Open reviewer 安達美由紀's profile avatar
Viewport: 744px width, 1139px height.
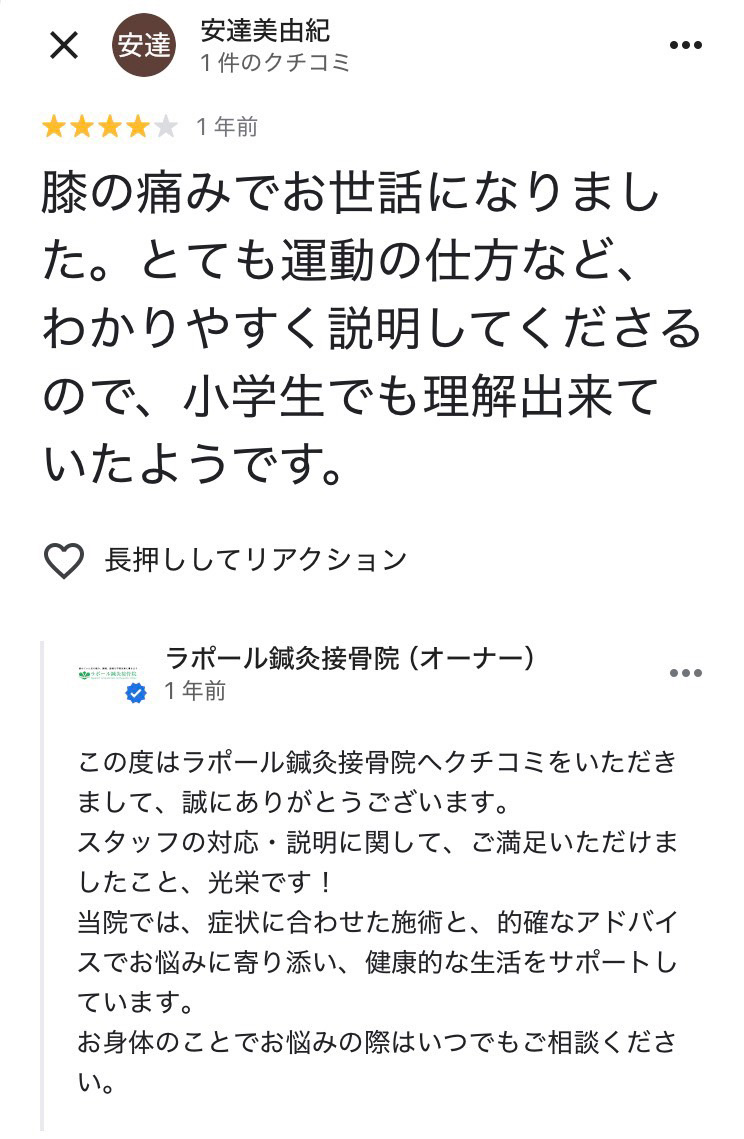[144, 46]
